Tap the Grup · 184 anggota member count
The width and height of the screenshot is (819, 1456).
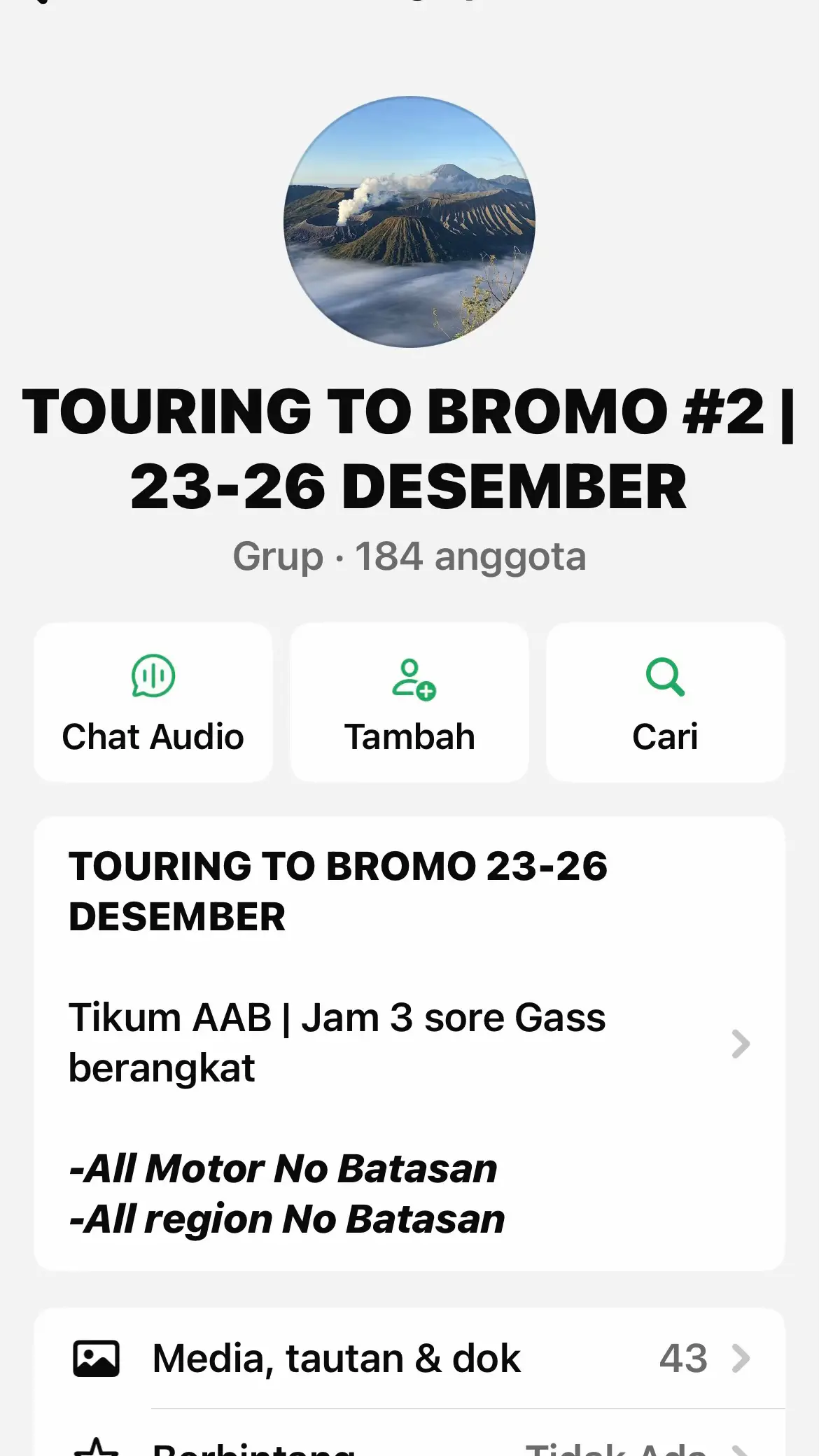pyautogui.click(x=409, y=556)
